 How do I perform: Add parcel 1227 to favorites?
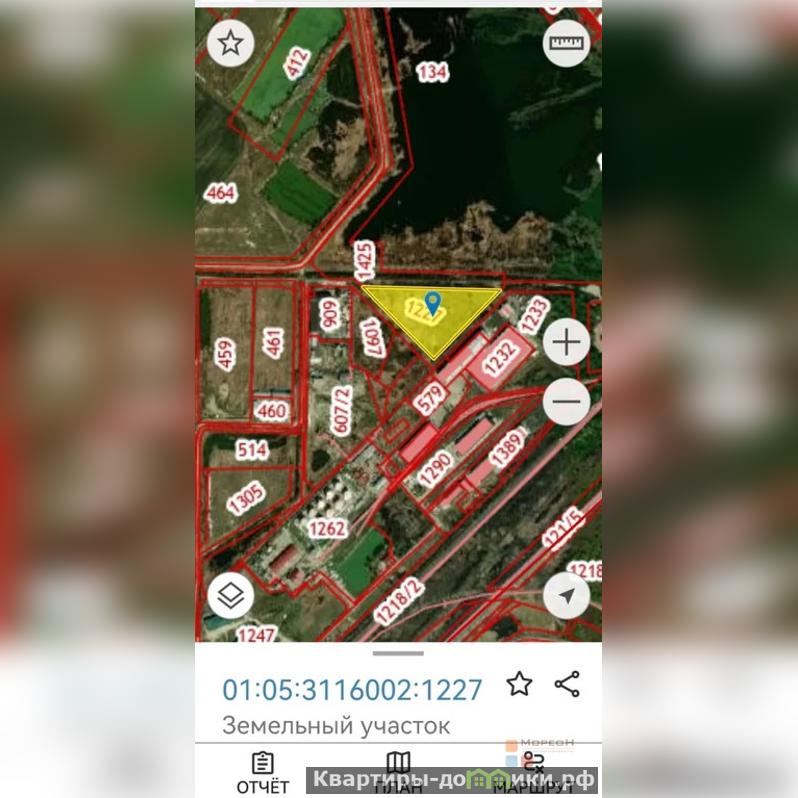click(519, 684)
